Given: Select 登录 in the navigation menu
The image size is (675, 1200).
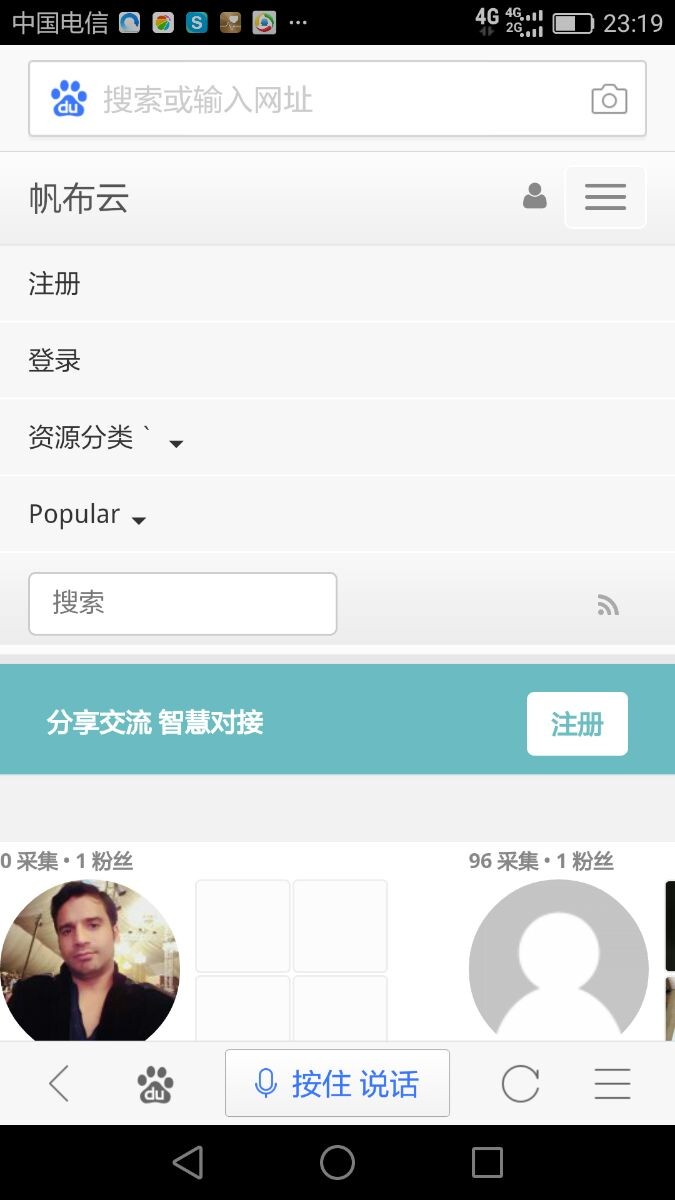Looking at the screenshot, I should click(x=54, y=361).
